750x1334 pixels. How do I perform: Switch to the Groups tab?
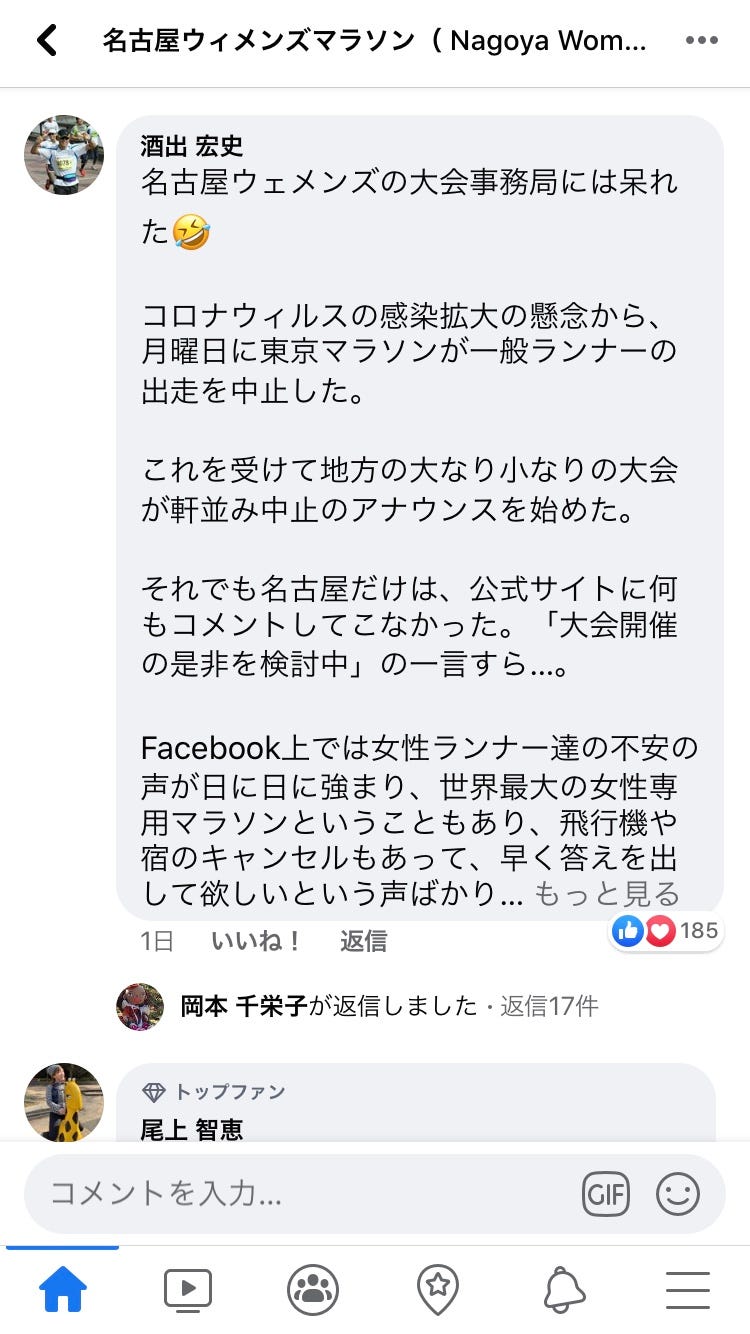tap(313, 1290)
